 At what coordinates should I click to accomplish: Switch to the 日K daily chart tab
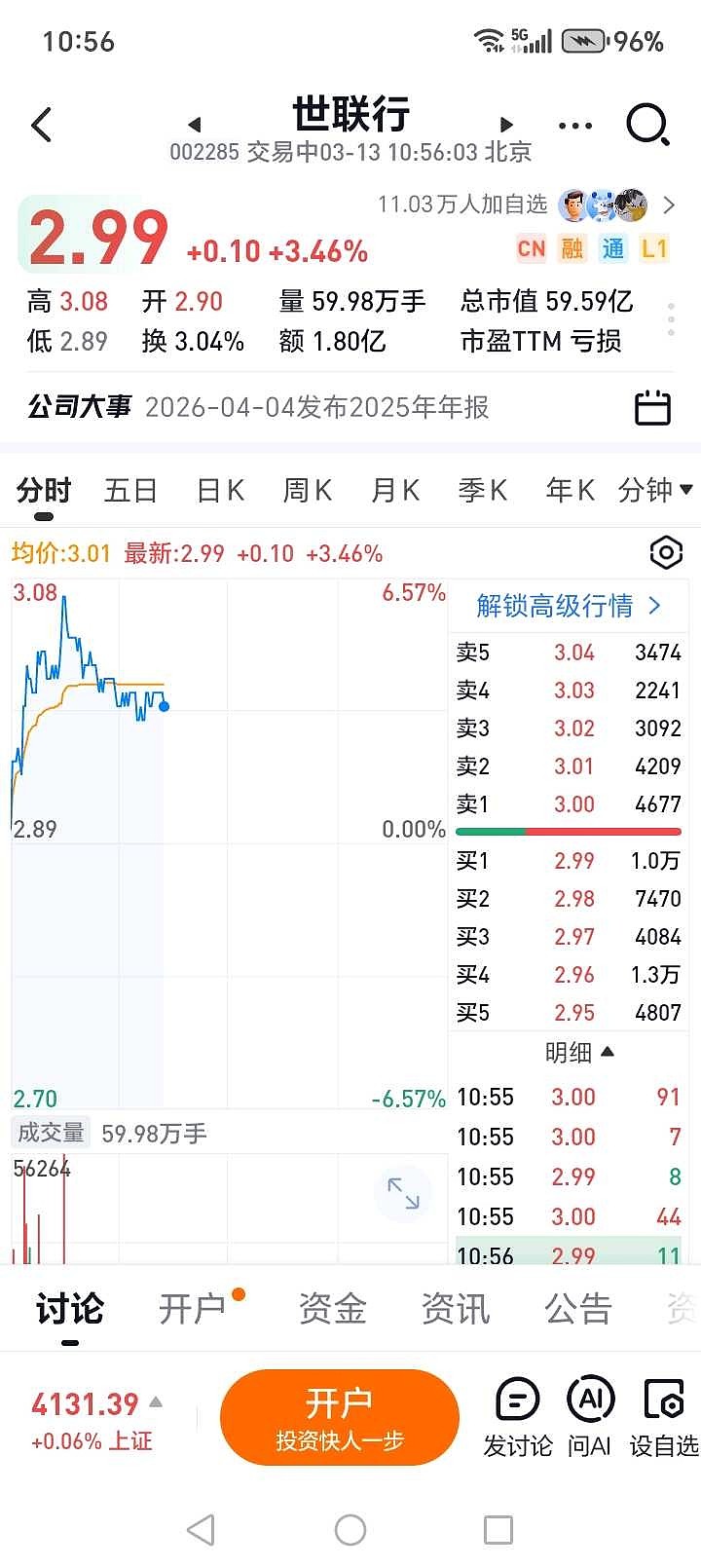[218, 491]
